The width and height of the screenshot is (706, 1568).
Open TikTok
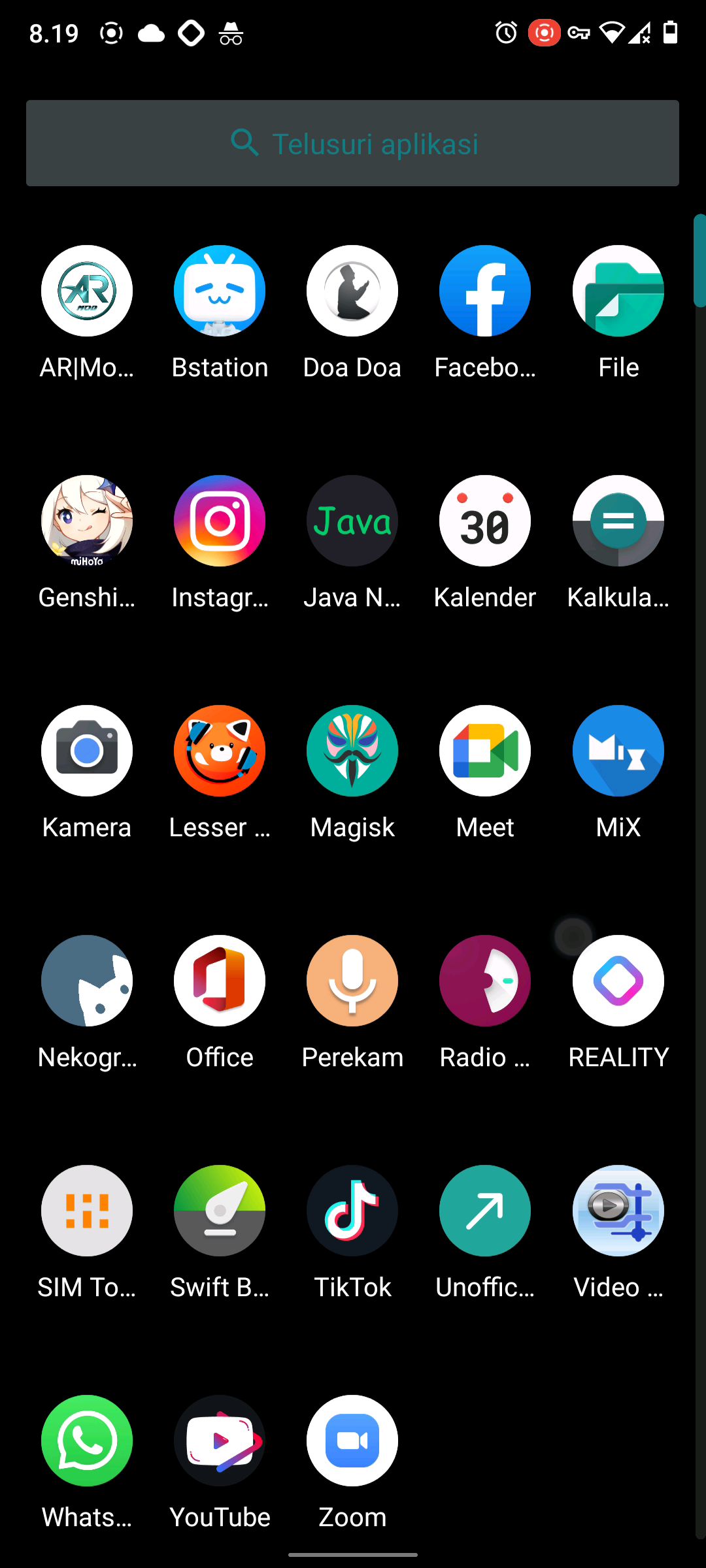coord(352,1211)
